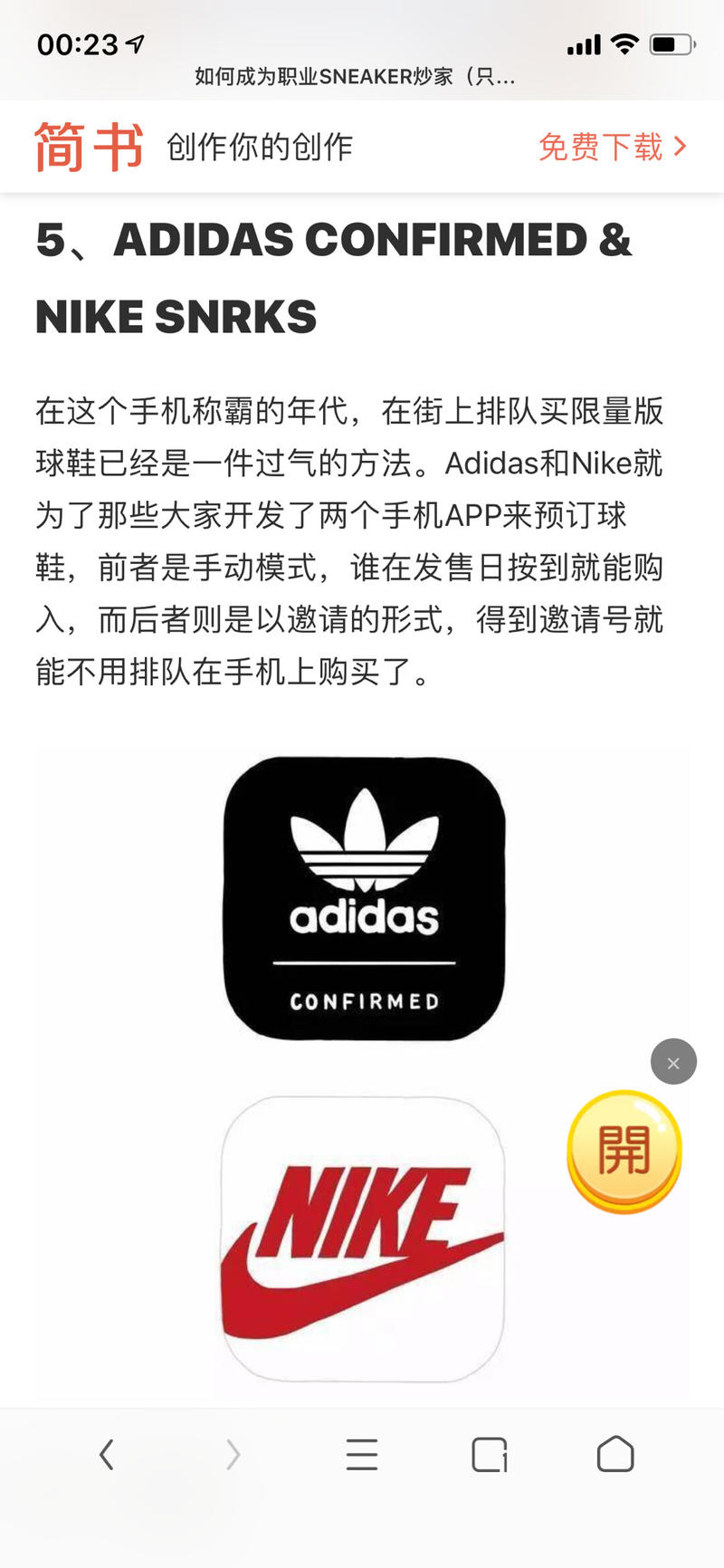Open 创作你的创作 banner text
724x1568 pixels.
pos(261,147)
